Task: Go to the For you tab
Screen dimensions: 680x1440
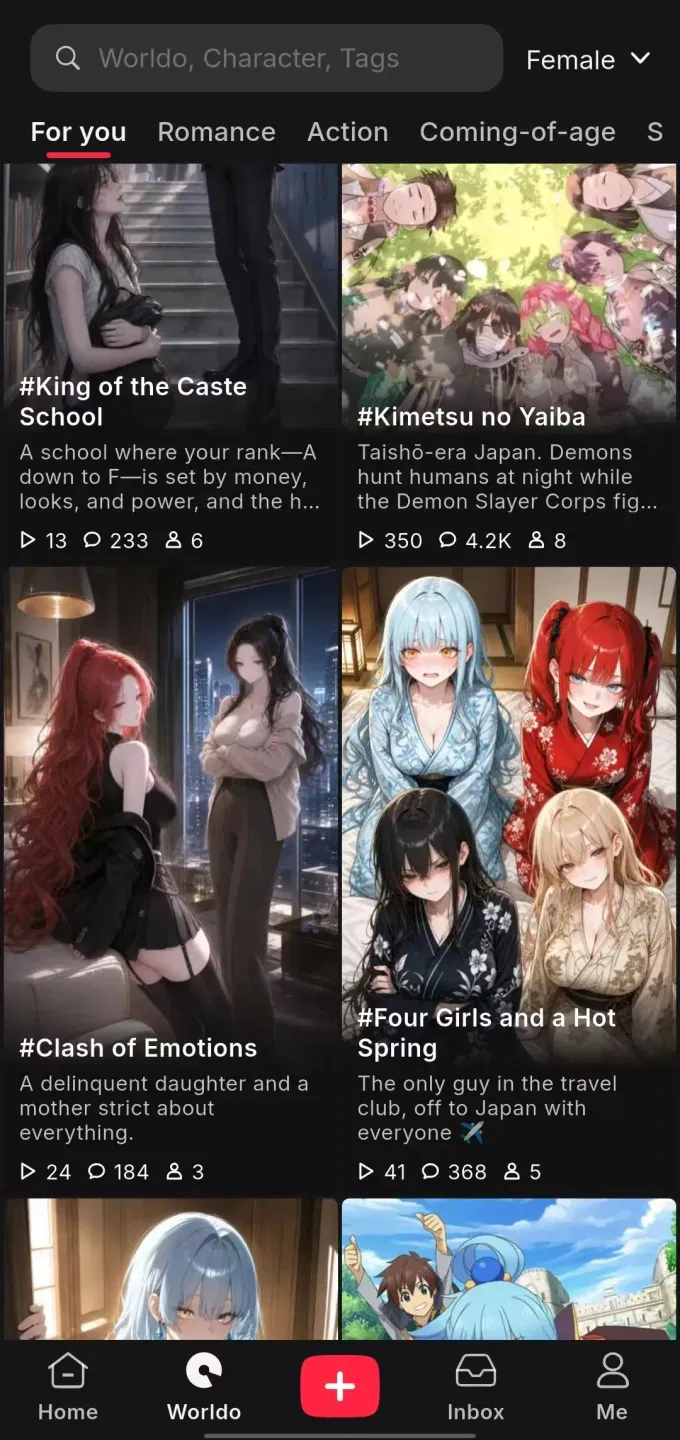Action: (78, 133)
